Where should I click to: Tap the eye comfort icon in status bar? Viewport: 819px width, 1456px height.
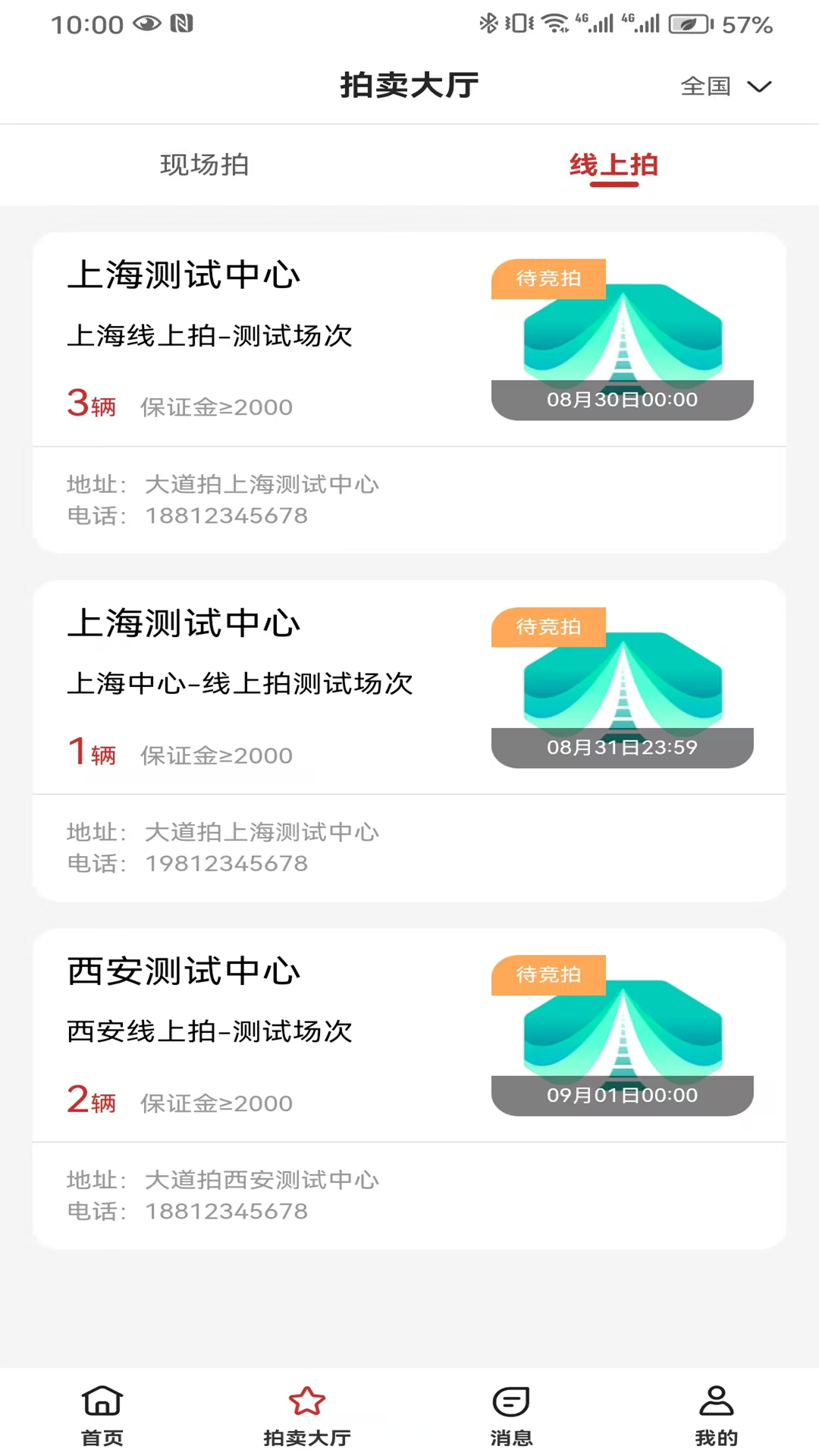148,24
